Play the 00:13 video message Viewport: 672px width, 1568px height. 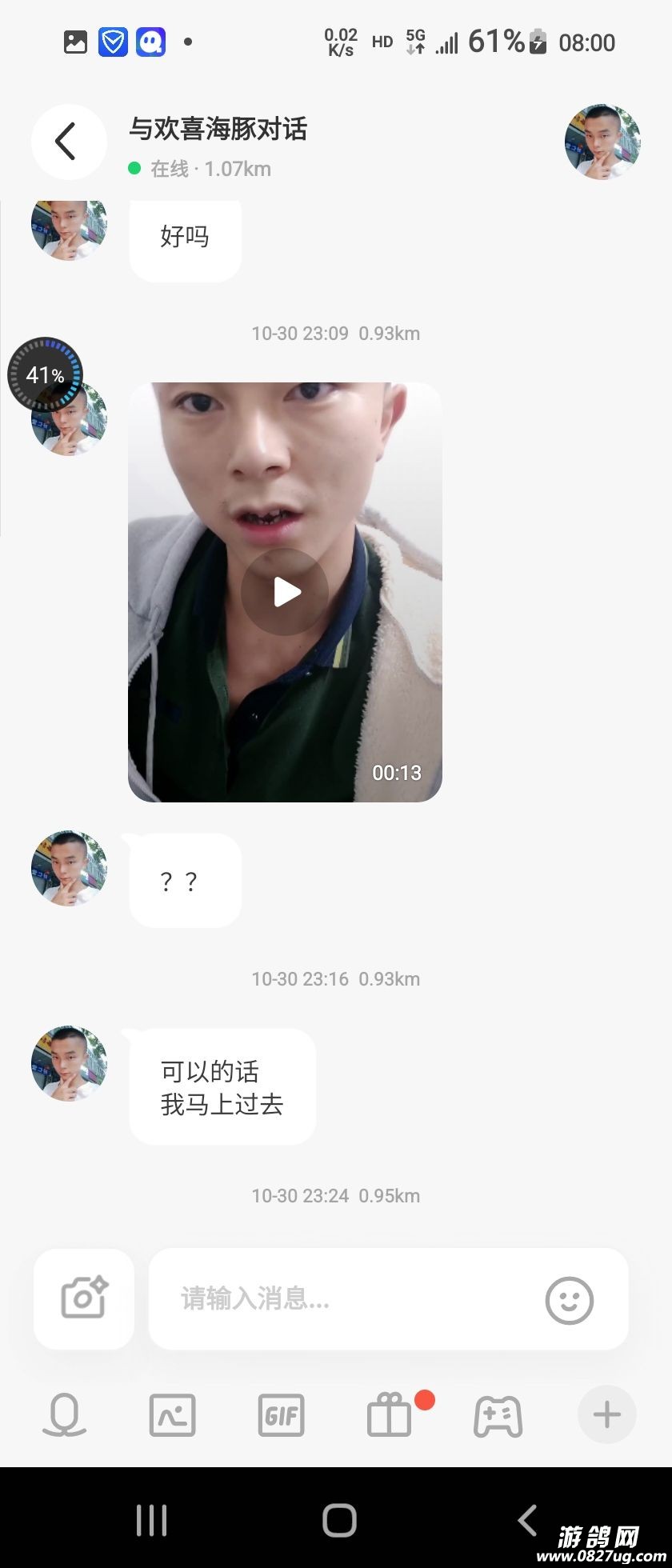tap(285, 592)
